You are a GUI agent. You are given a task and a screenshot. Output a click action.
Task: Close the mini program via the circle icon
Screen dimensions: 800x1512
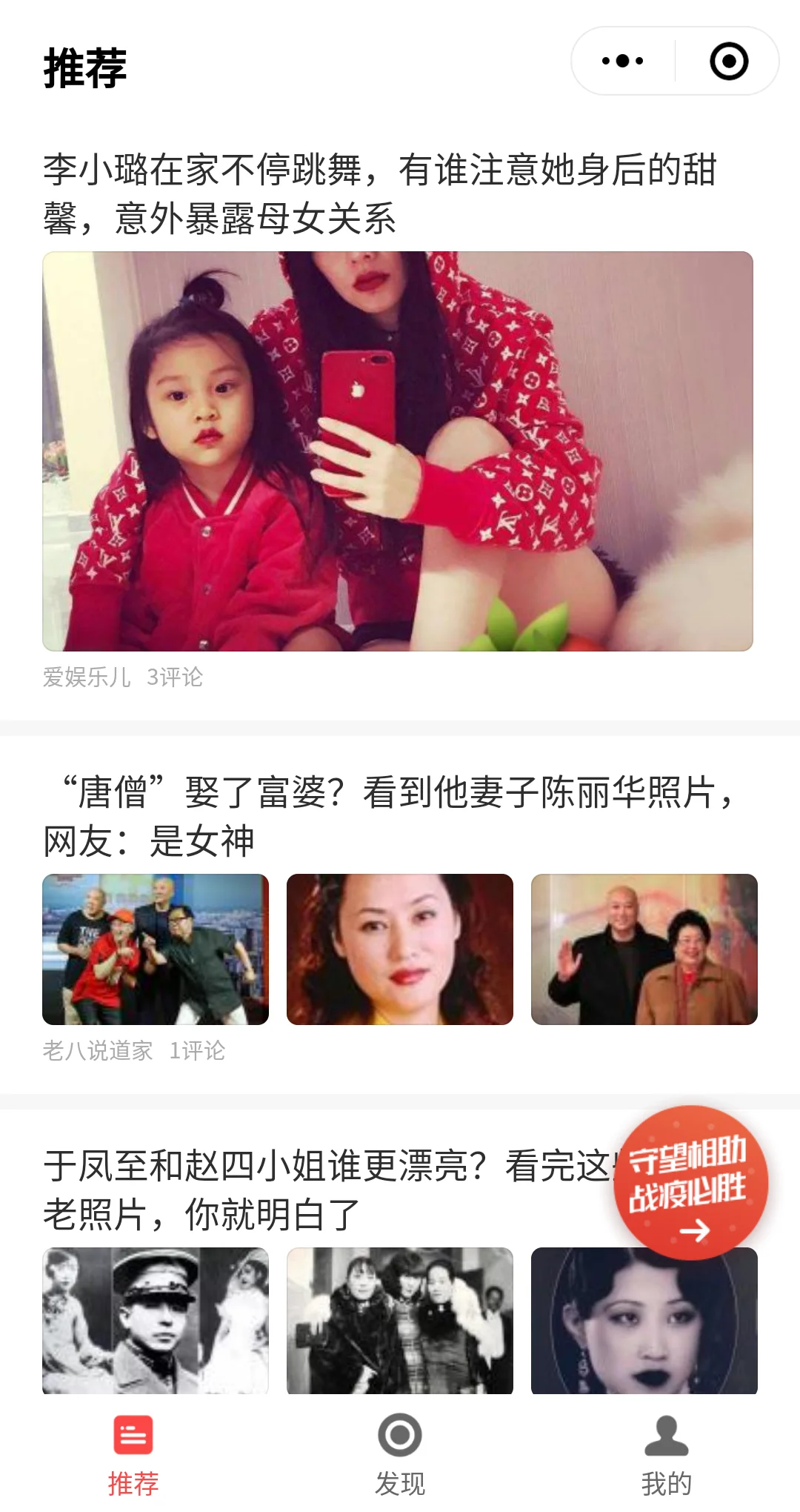point(728,61)
